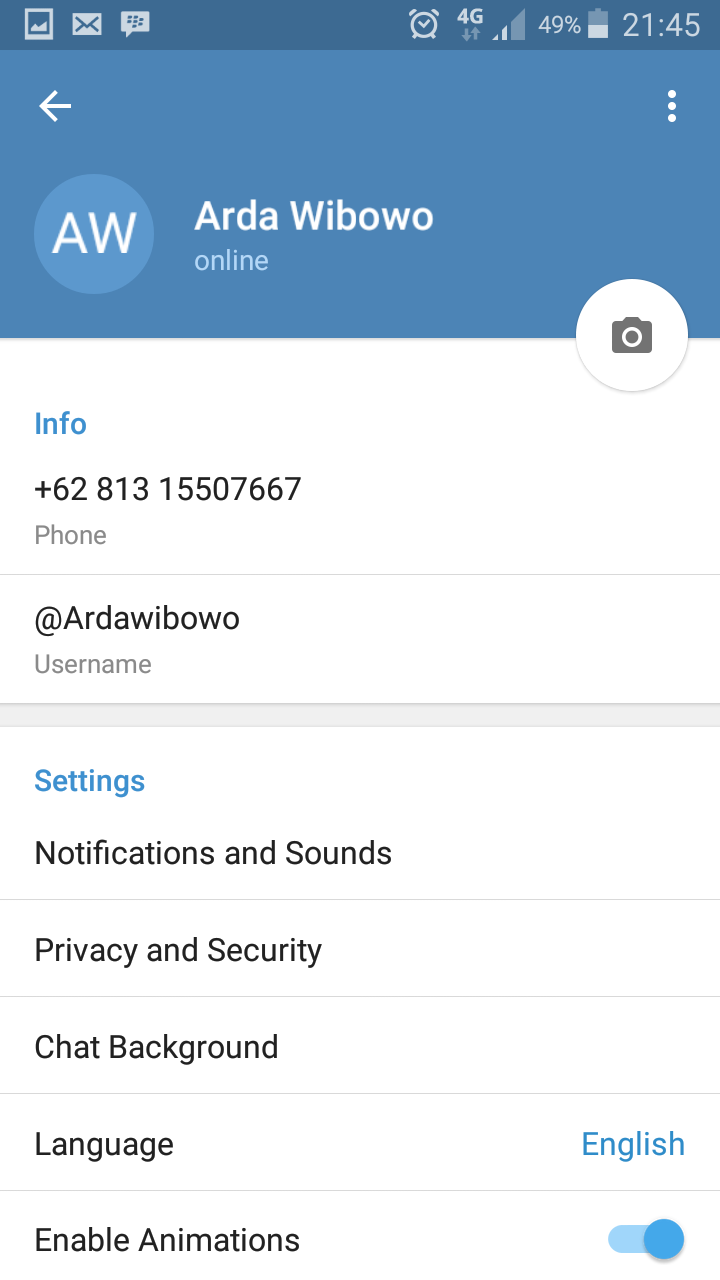Tap the camera button to set photo
Image resolution: width=720 pixels, height=1280 pixels.
click(632, 335)
